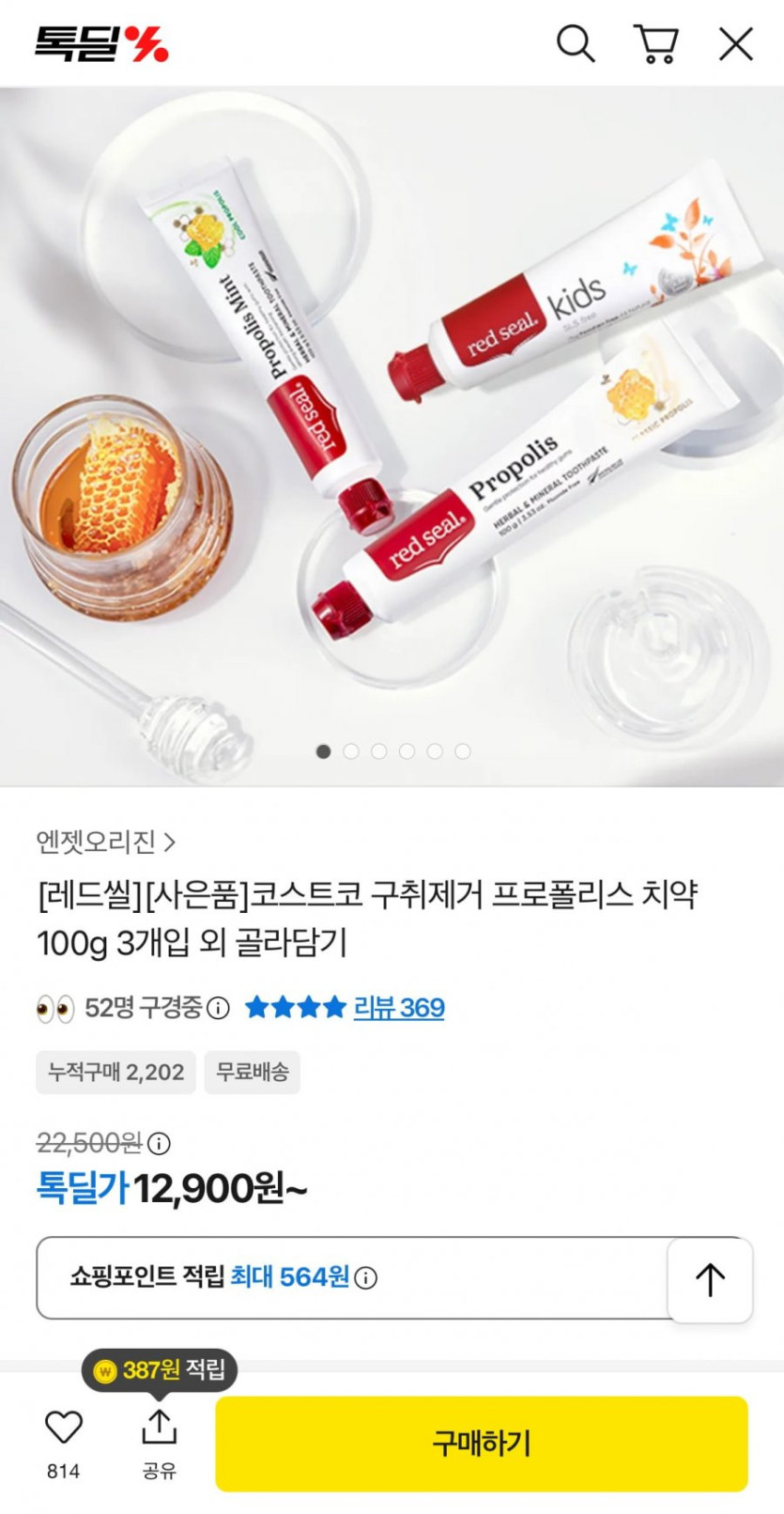
Task: Open the shopping cart
Action: pos(656,43)
